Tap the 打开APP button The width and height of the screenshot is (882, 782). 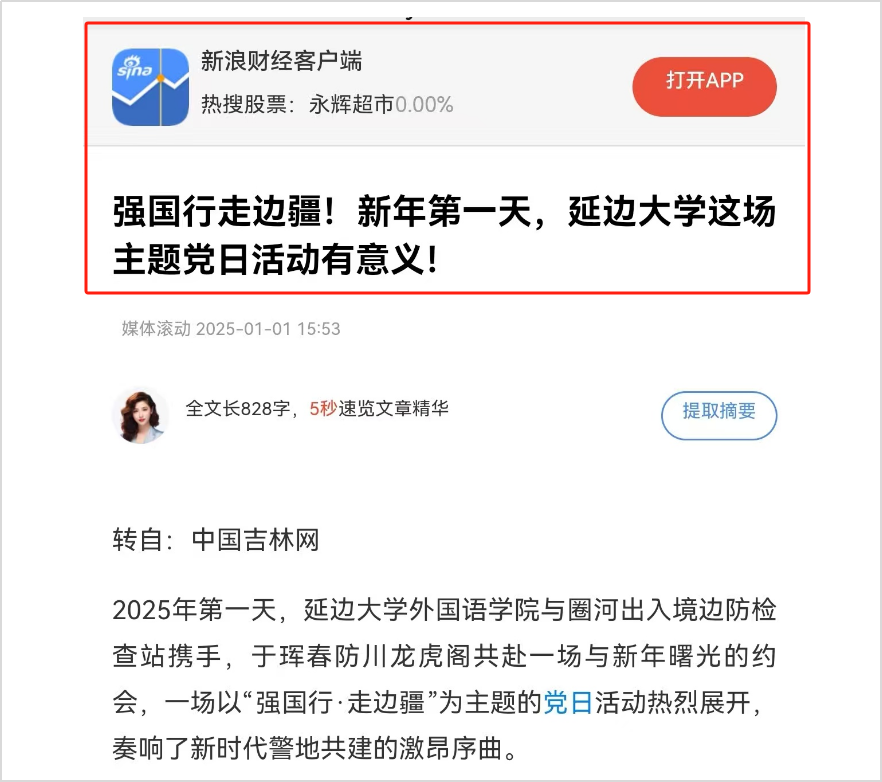point(704,86)
